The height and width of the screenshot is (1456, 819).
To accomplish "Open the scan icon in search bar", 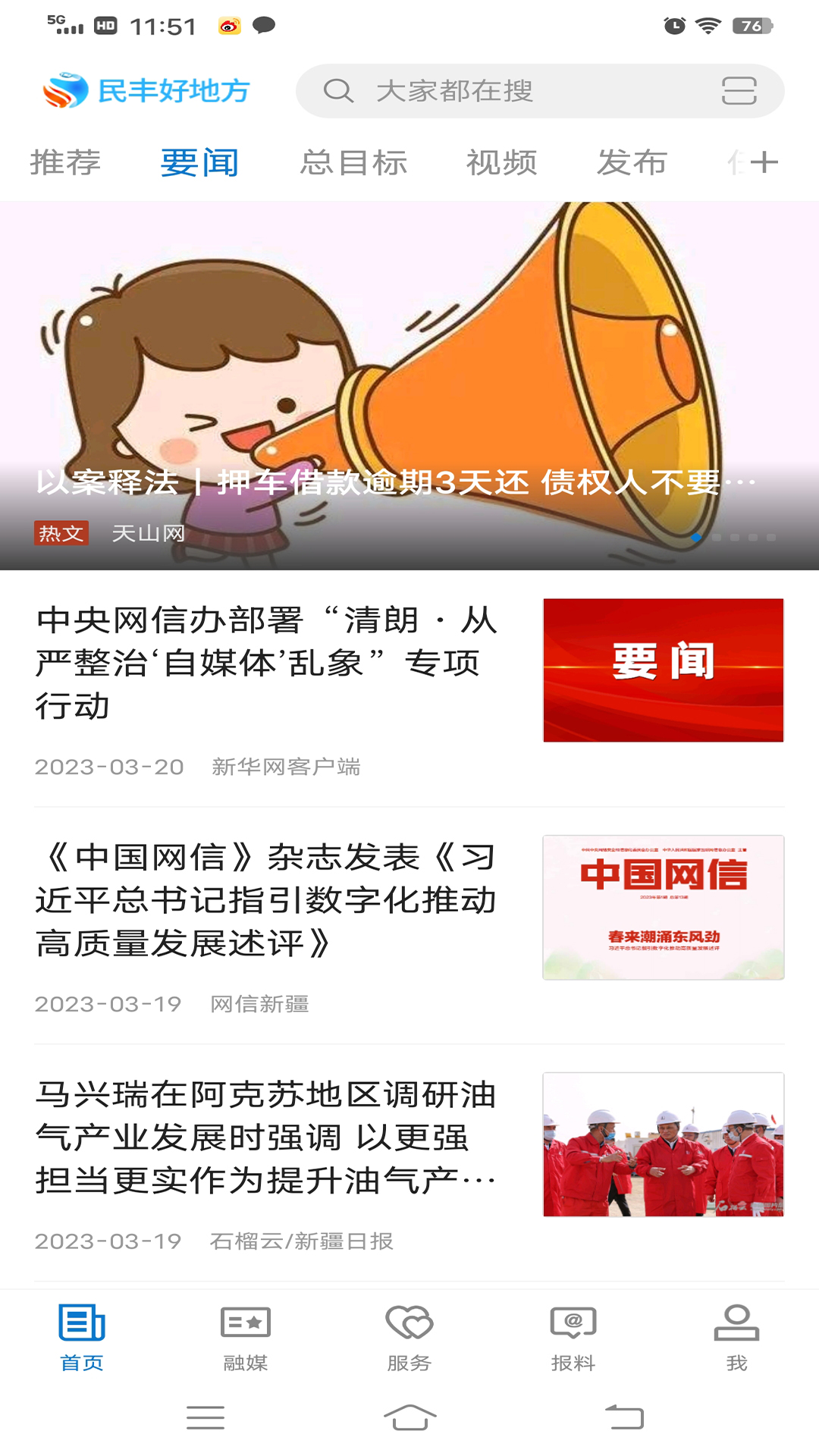I will click(x=739, y=91).
